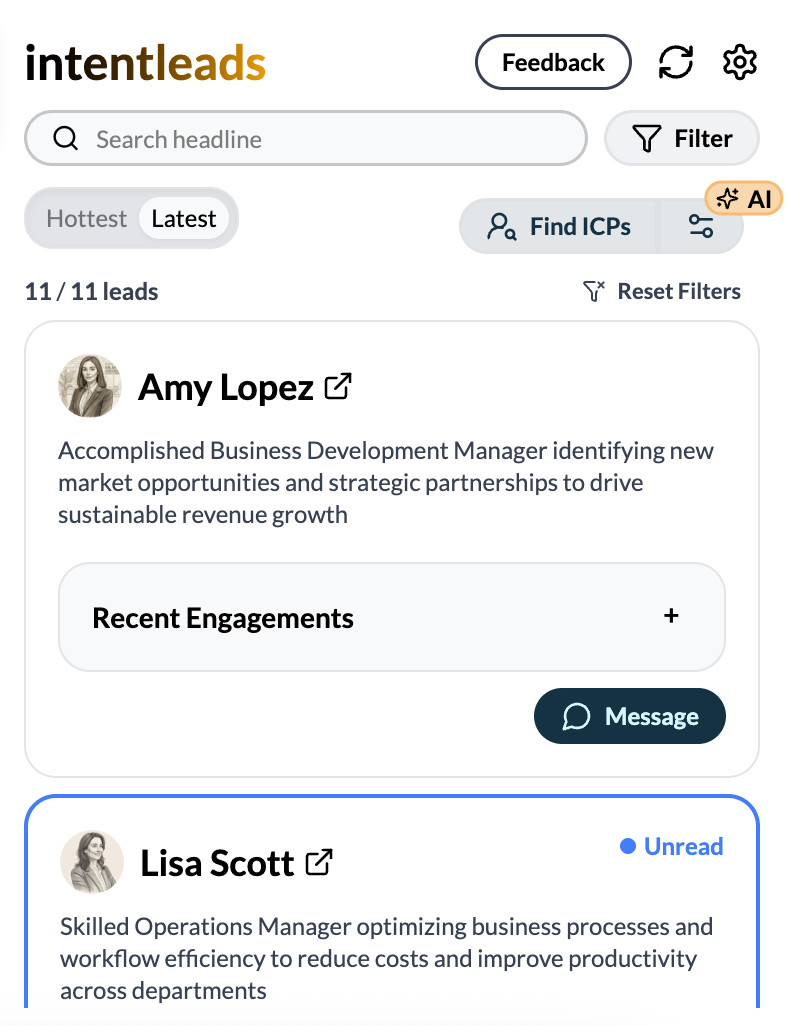Image resolution: width=788 pixels, height=1026 pixels.
Task: Click the AI sparkle badge
Action: click(744, 198)
